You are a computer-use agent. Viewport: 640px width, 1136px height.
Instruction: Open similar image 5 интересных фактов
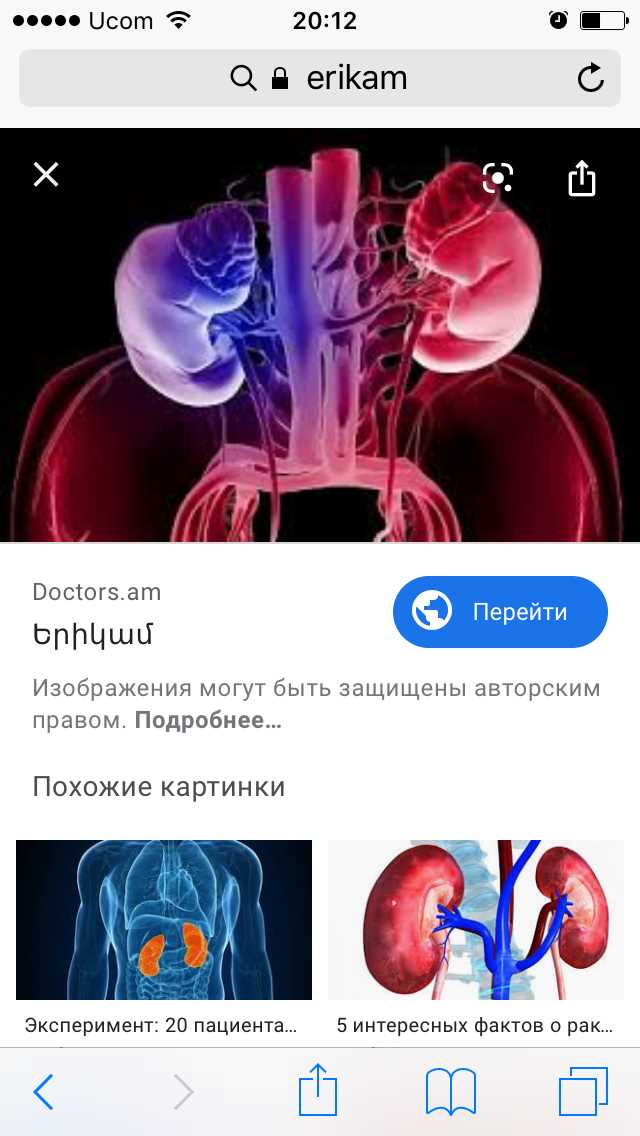476,920
